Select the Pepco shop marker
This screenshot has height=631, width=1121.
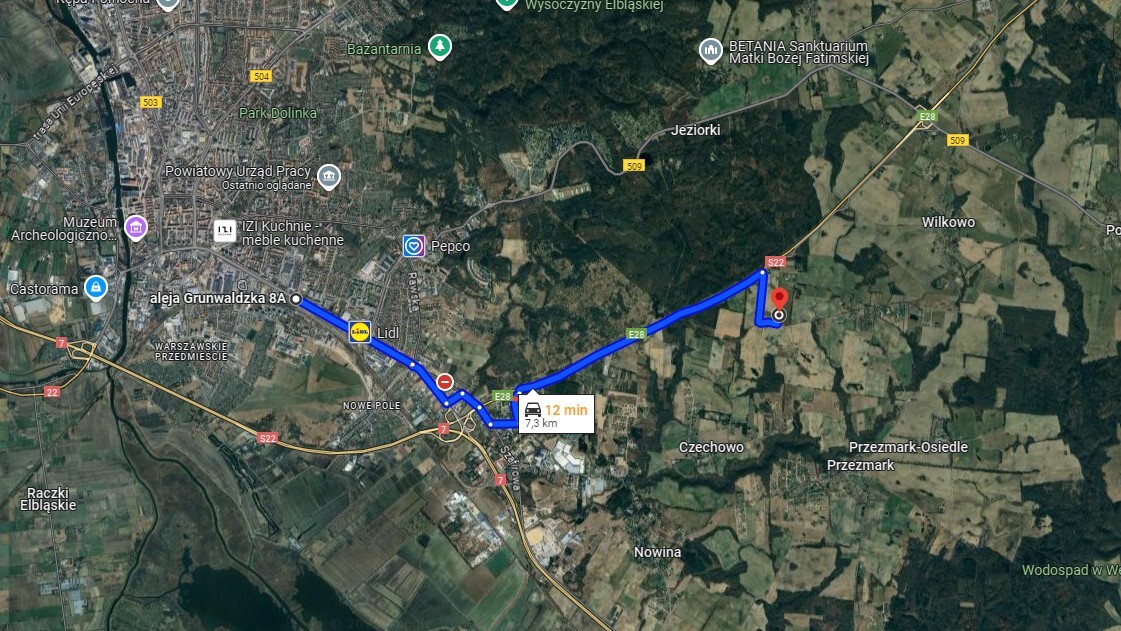(414, 245)
